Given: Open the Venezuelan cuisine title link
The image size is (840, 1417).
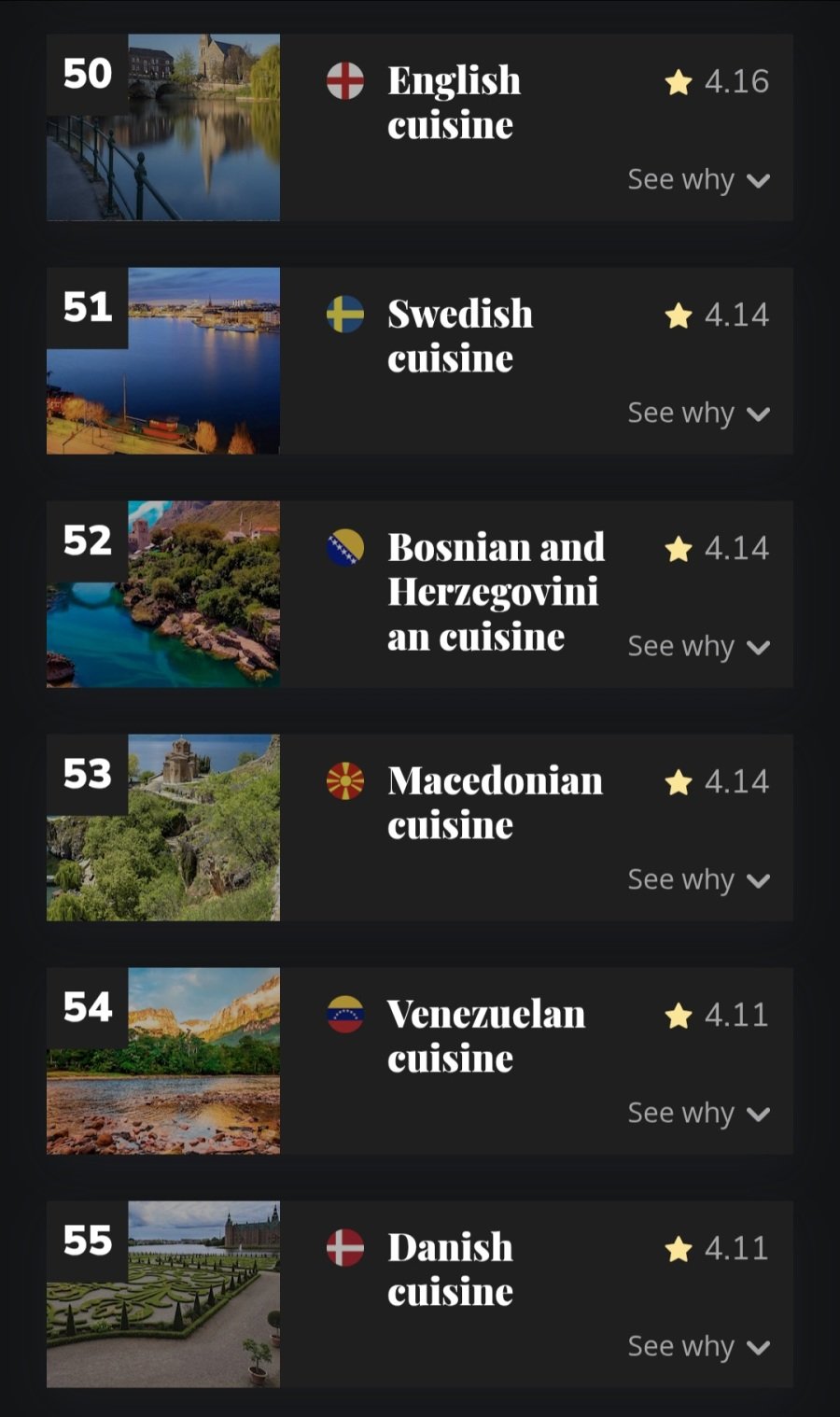Looking at the screenshot, I should point(485,1036).
